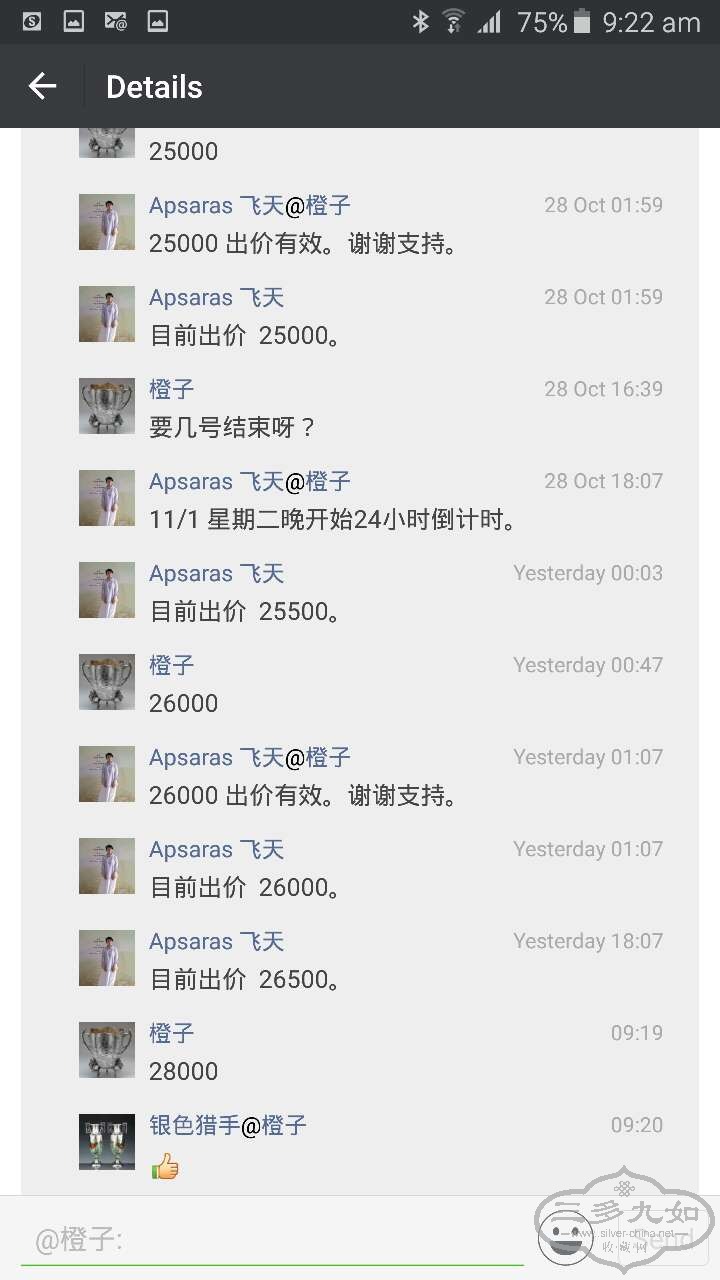Tap the reply field addressed to 橙子
720x1280 pixels.
[270, 1241]
